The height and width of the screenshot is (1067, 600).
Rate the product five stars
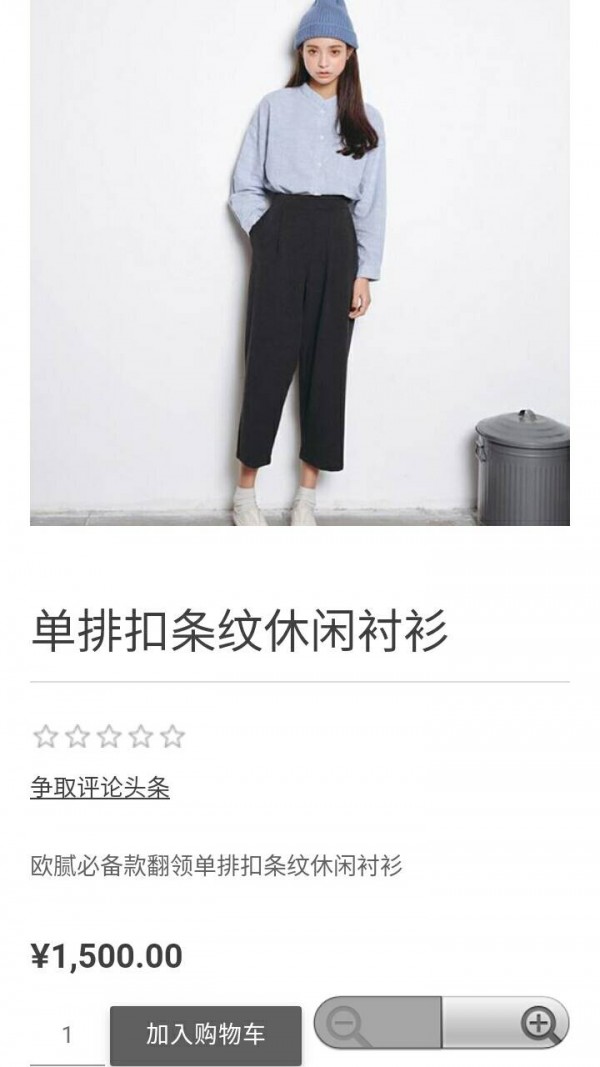click(173, 737)
